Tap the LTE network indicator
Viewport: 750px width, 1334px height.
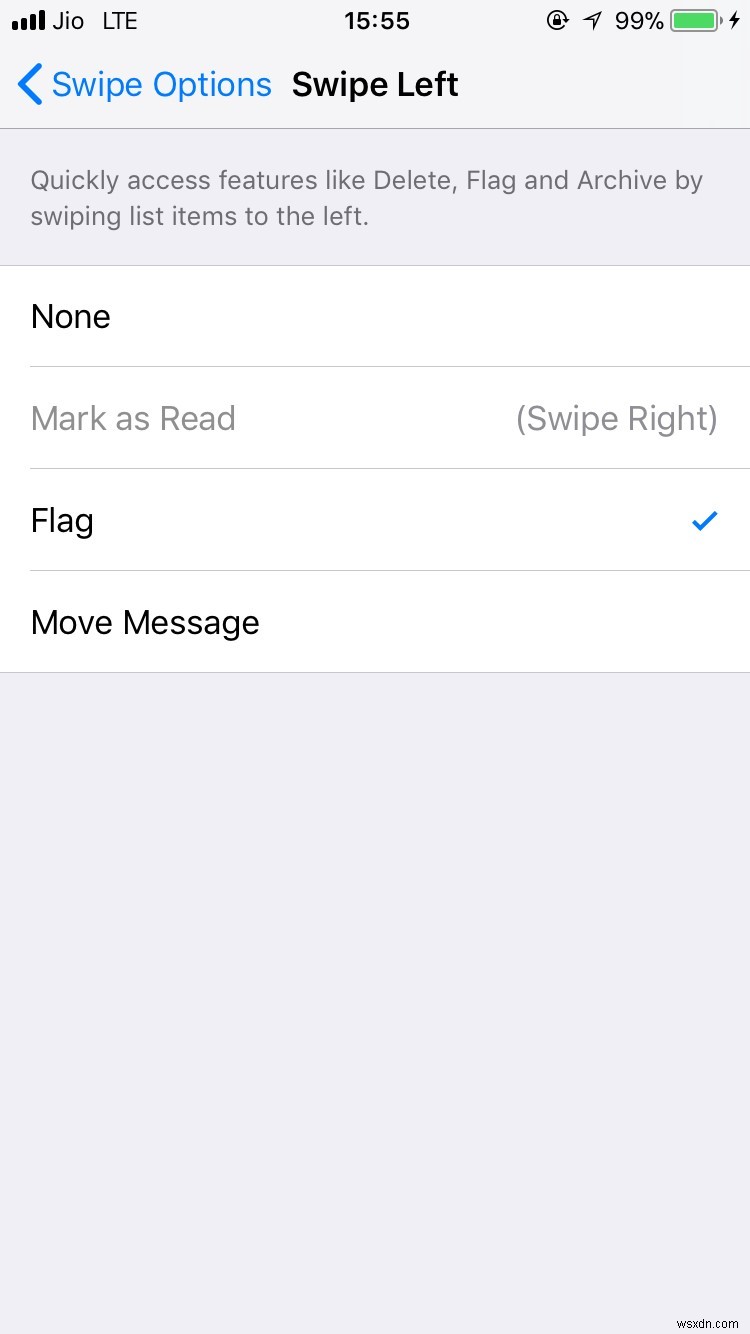[x=119, y=20]
